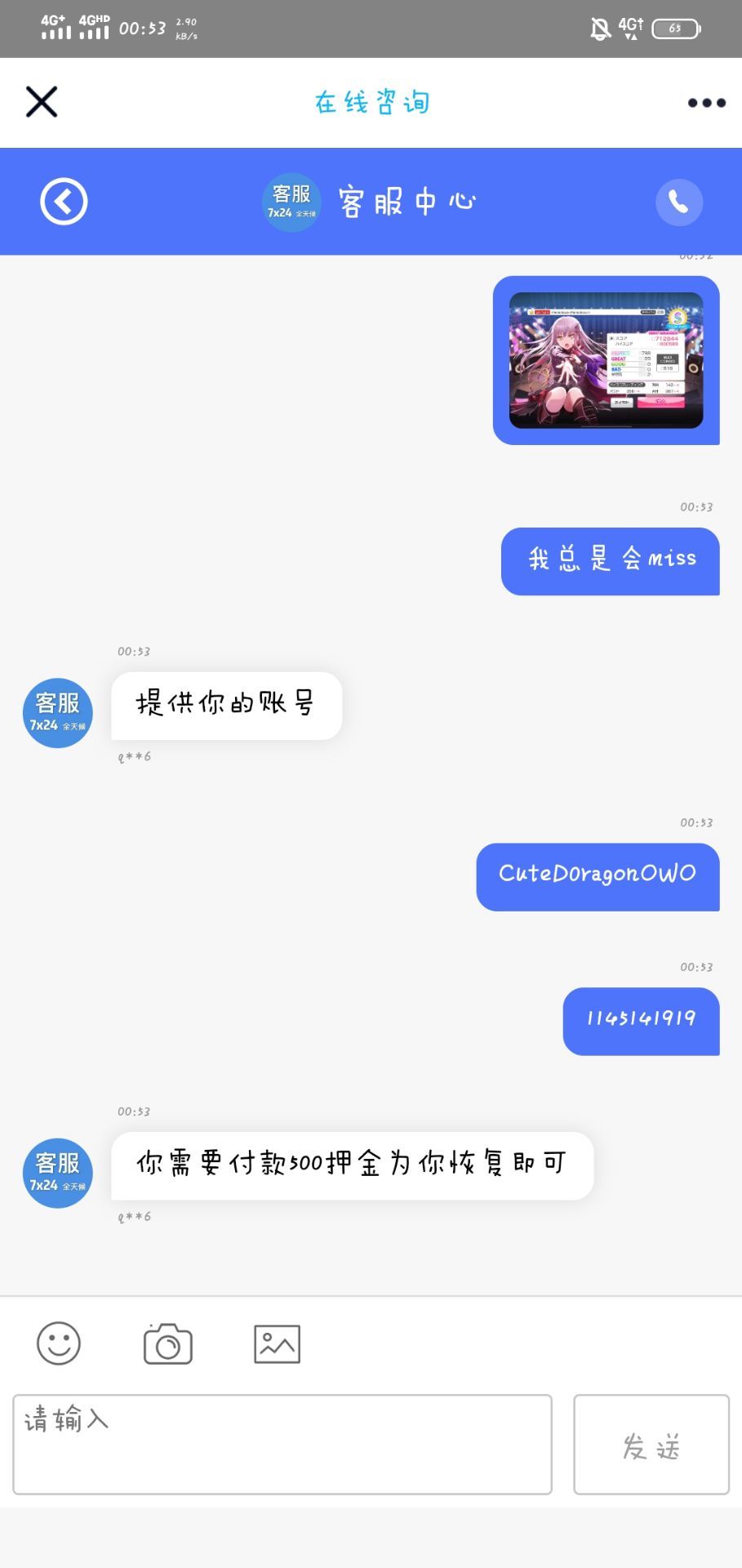
Task: Select the 1145141919 message bubble
Action: click(x=641, y=1021)
